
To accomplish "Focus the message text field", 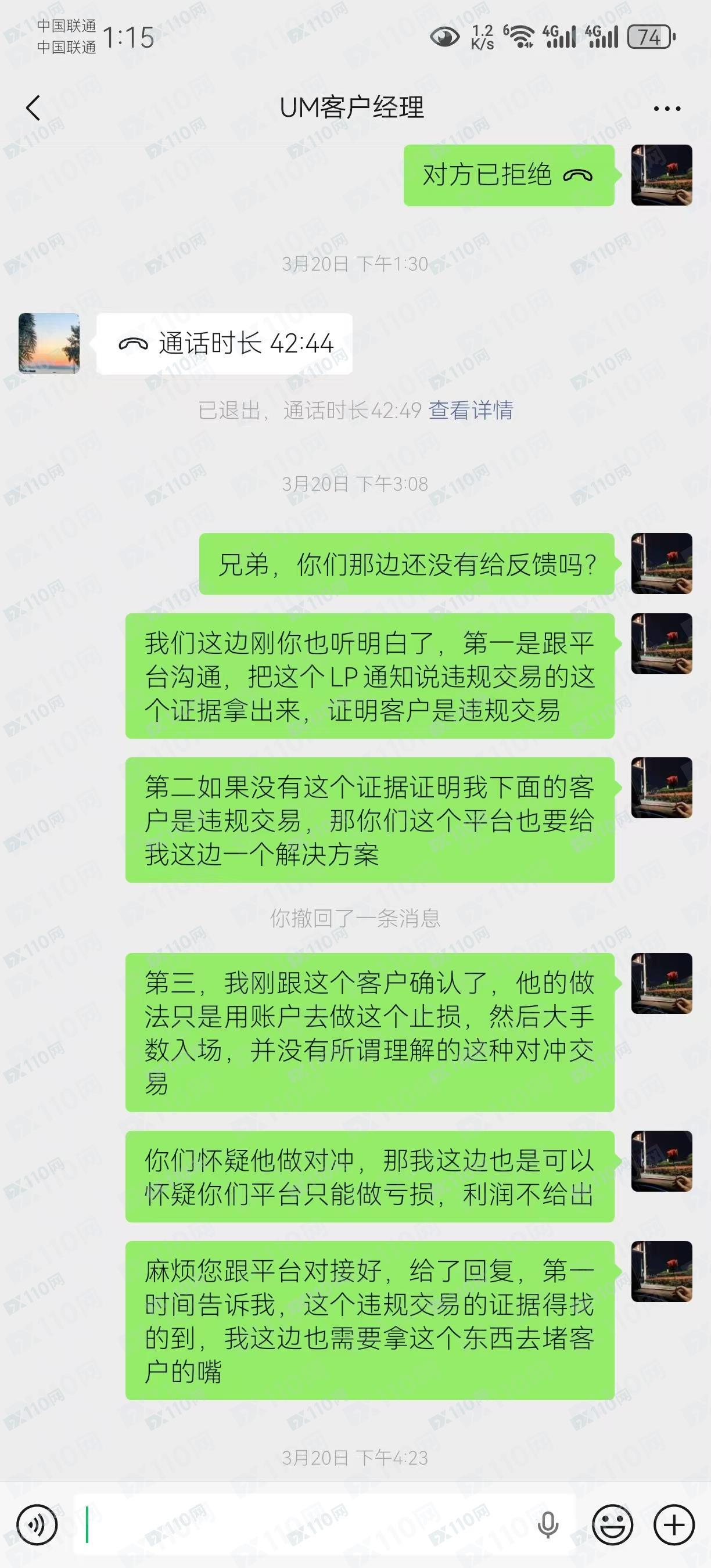I will click(x=304, y=1525).
